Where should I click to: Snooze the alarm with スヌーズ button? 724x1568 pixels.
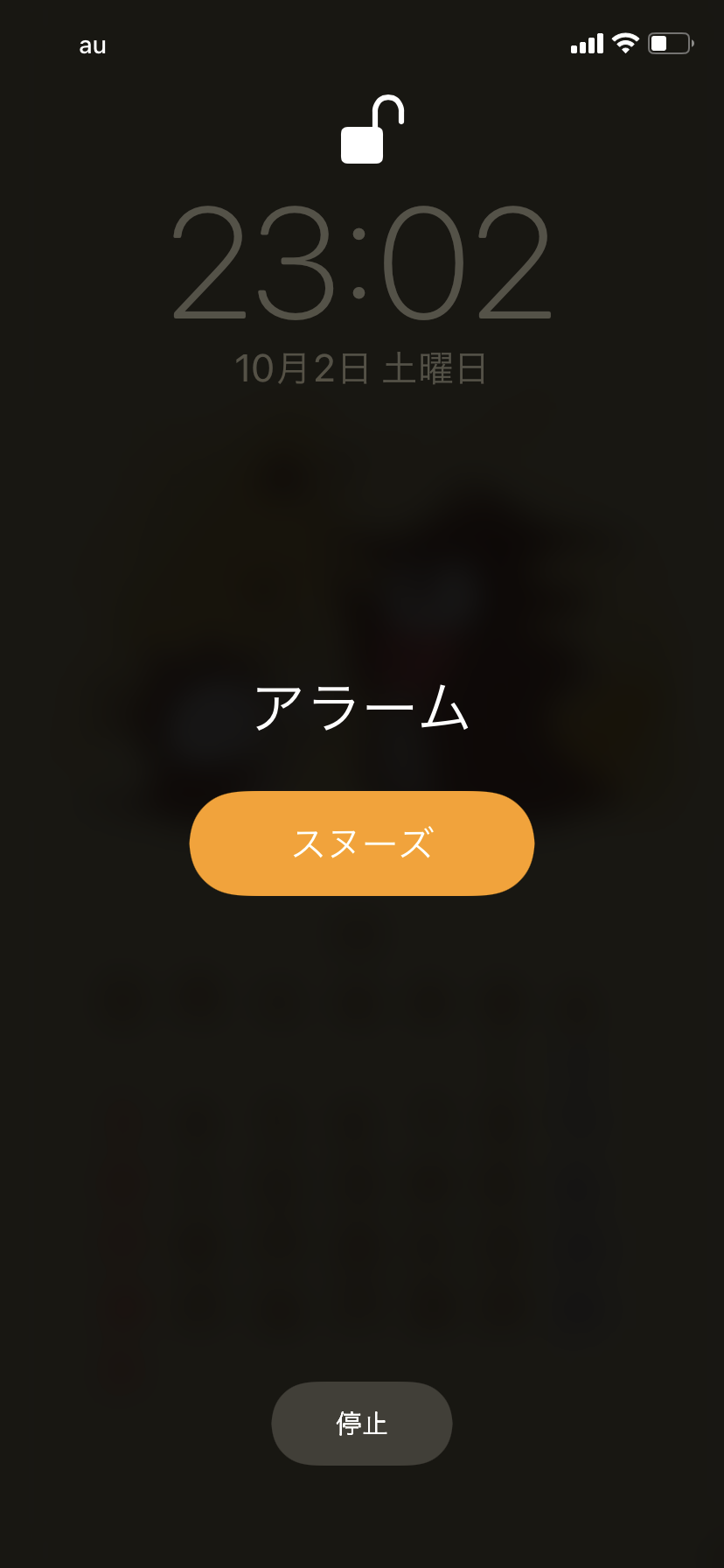click(x=362, y=843)
